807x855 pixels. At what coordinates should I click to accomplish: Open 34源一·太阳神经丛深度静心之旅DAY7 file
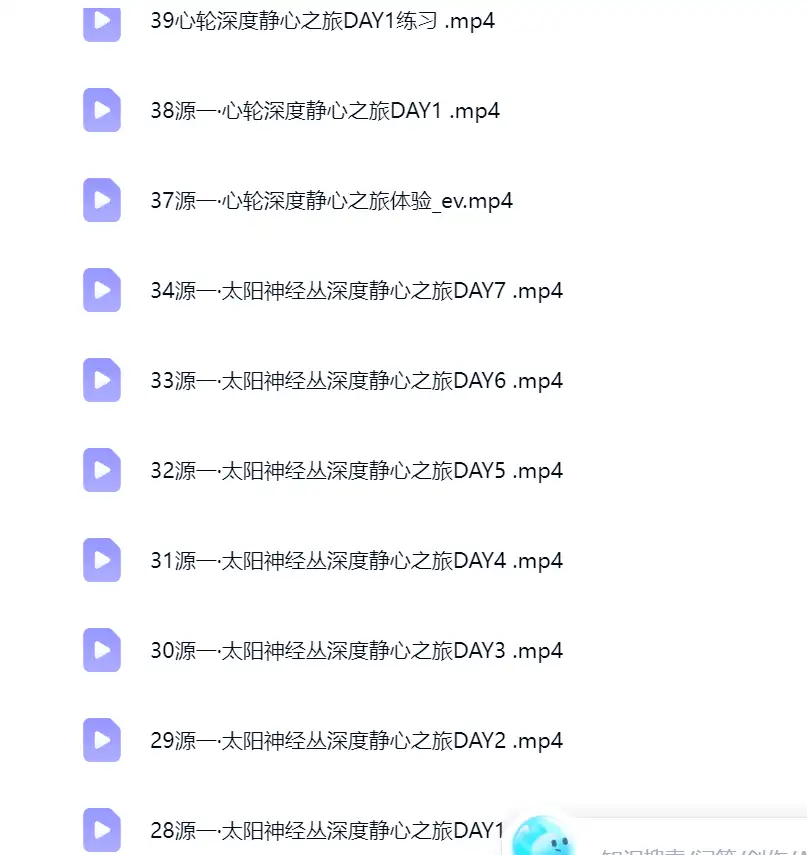coord(357,291)
